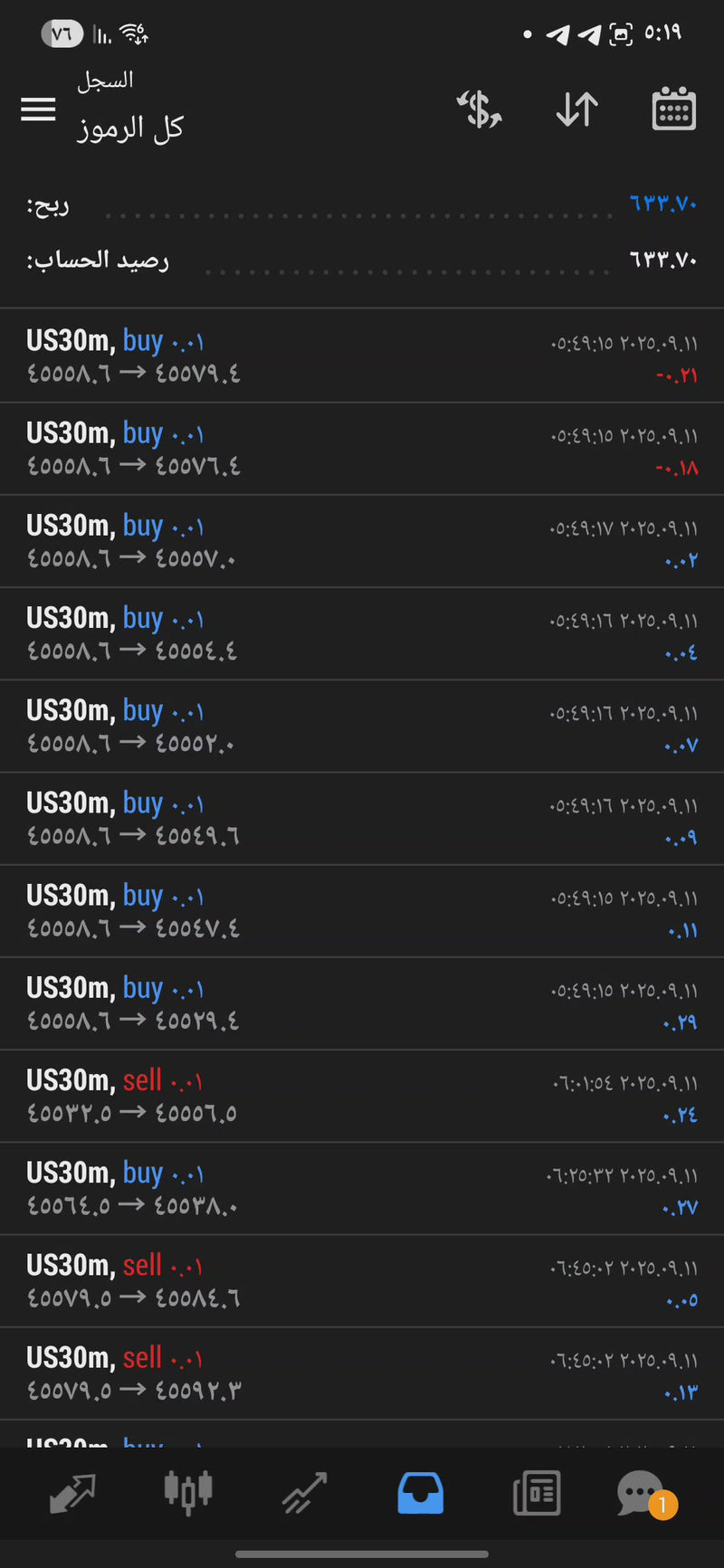
Task: Expand the sell trade opened at ٤٥٥٣٢.٥
Action: pos(362,1096)
